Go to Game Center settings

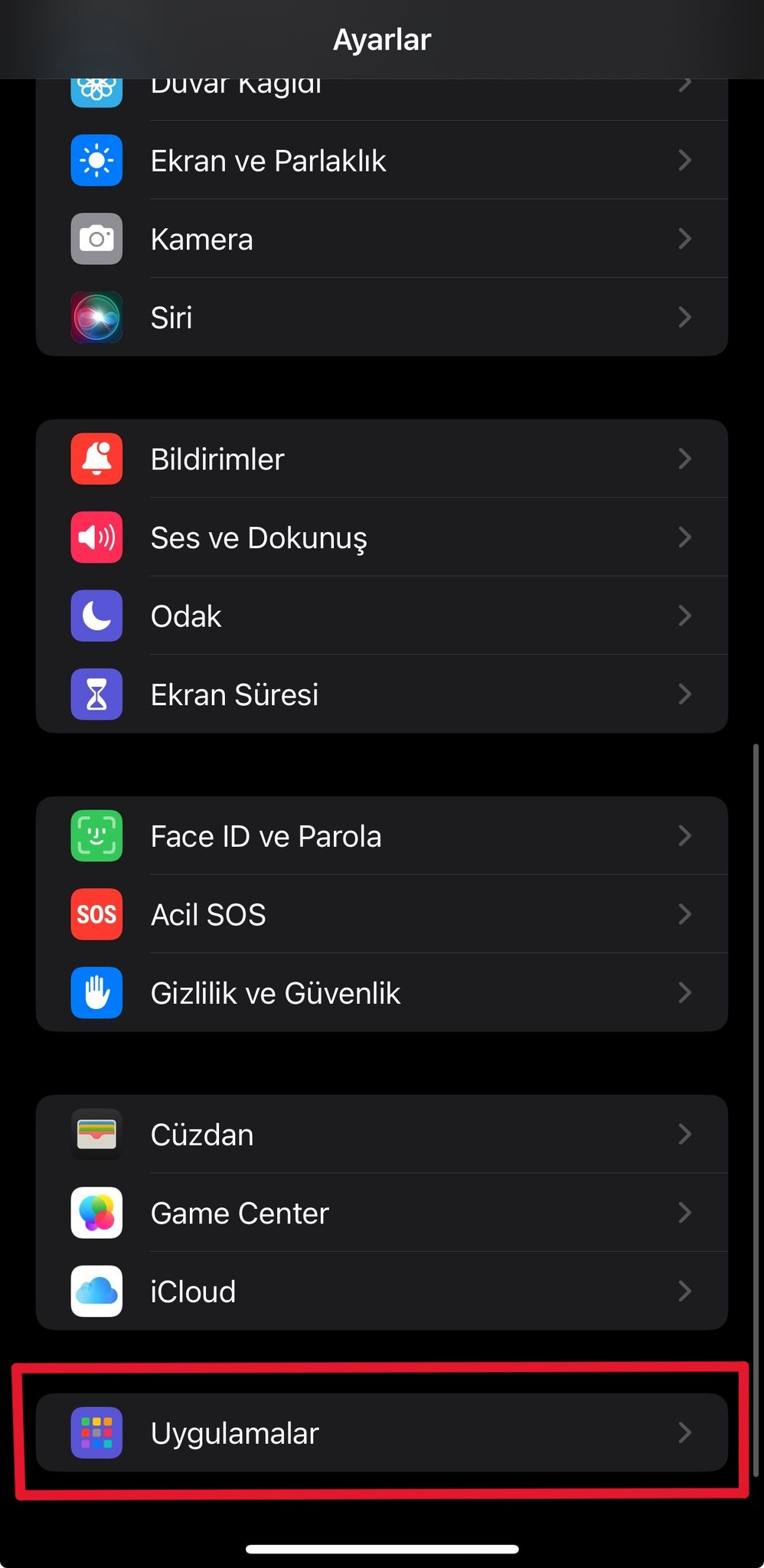(x=381, y=1214)
